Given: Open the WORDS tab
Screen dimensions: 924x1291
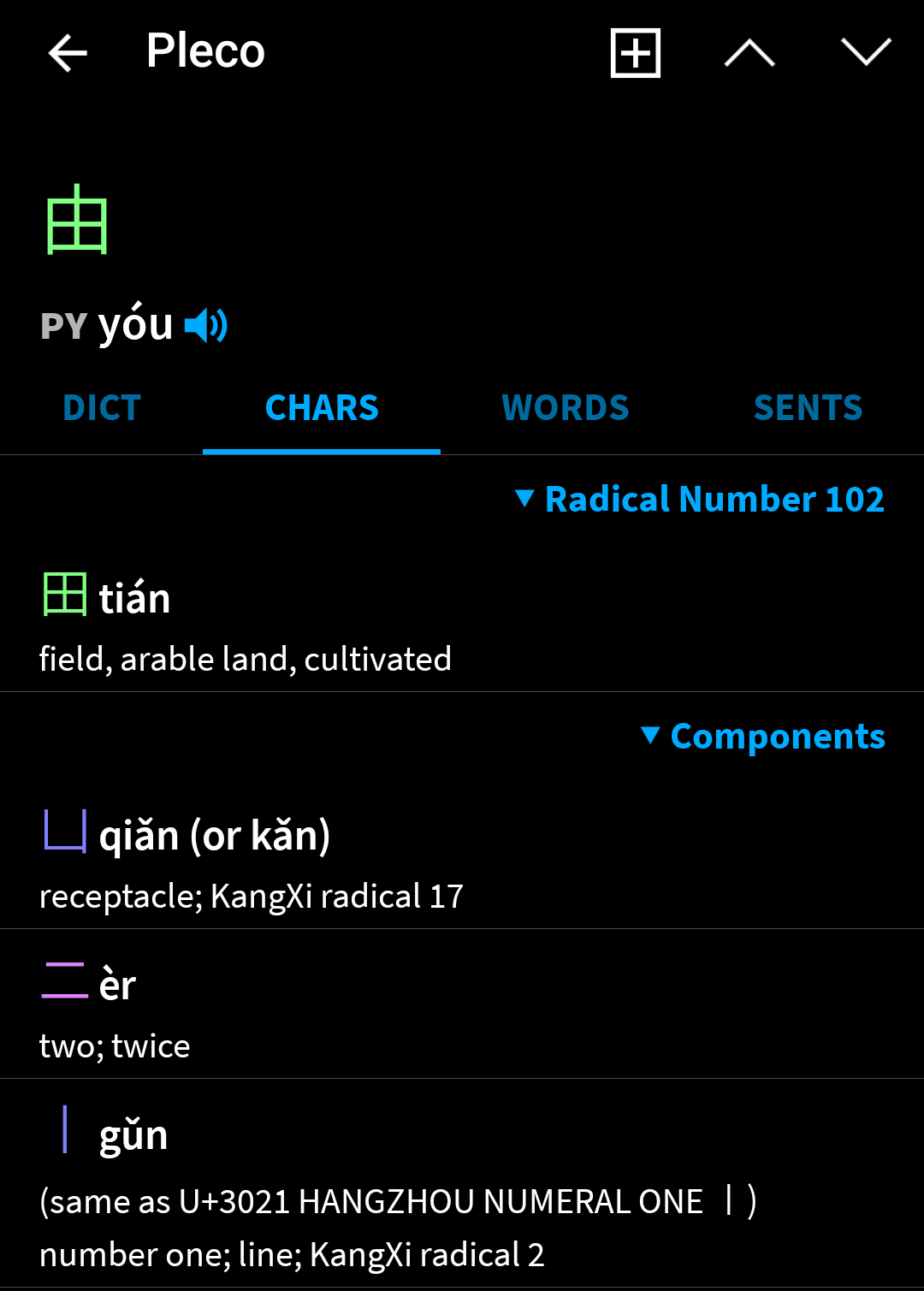Looking at the screenshot, I should pos(565,408).
